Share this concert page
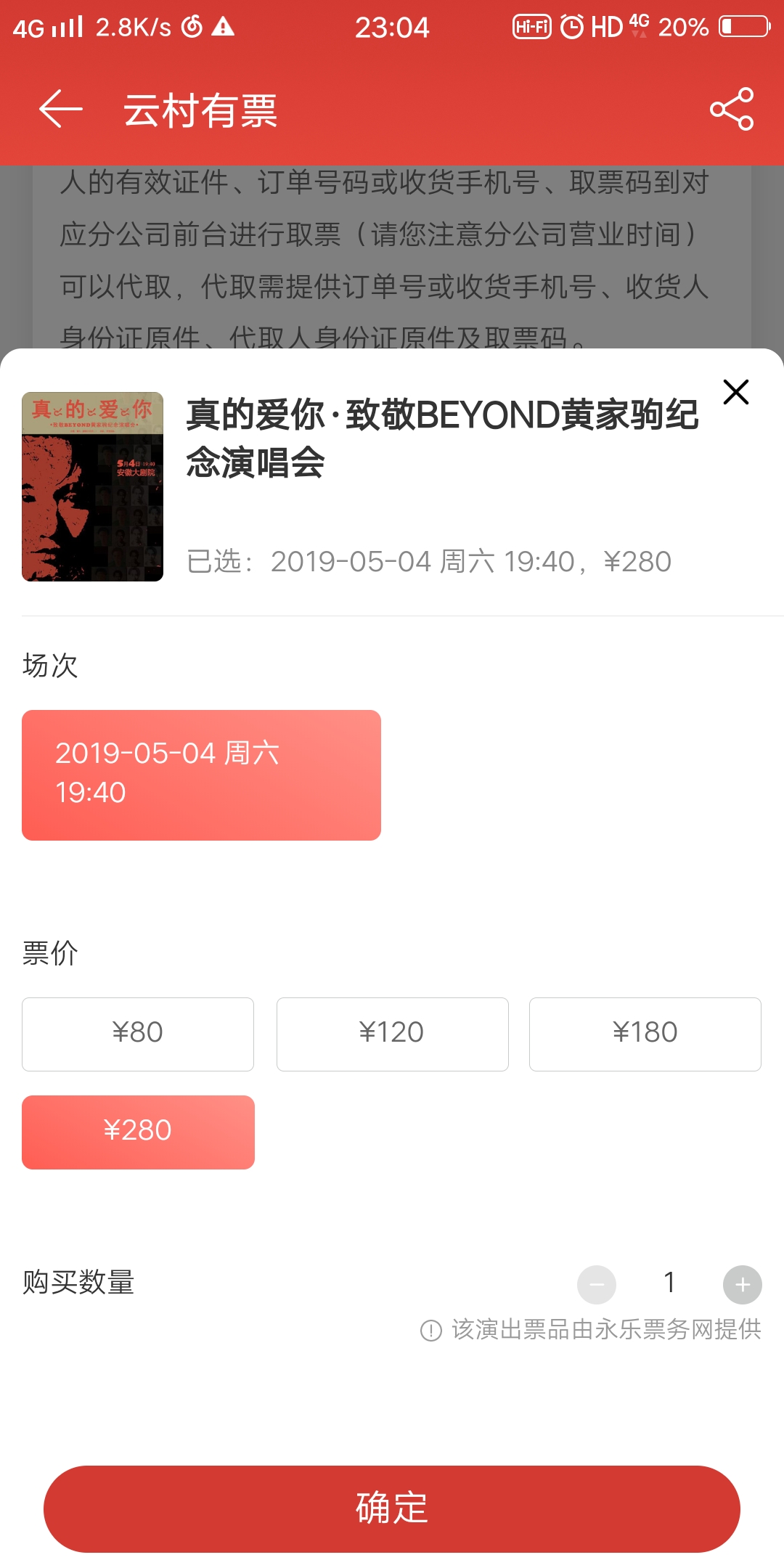 click(x=732, y=110)
